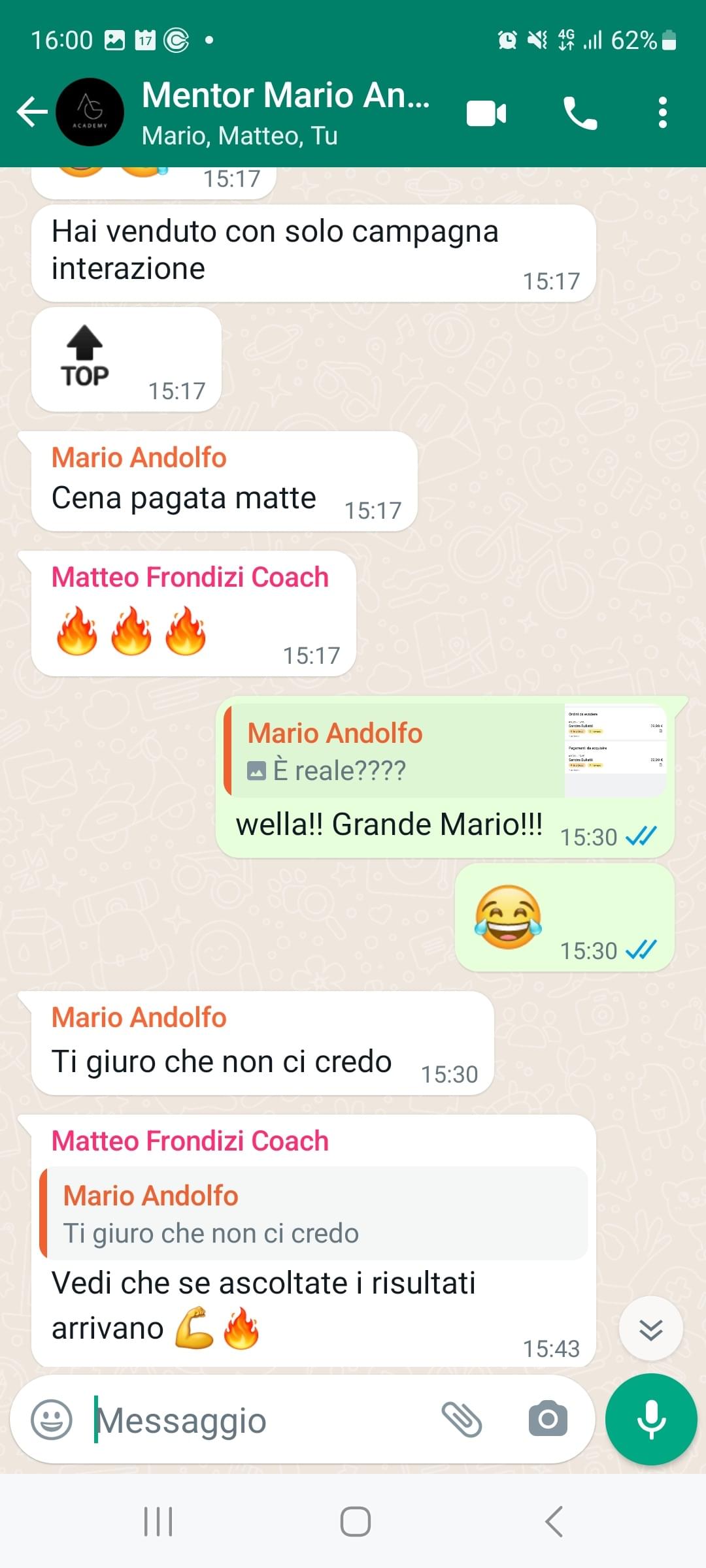The width and height of the screenshot is (706, 1568).
Task: Open the attachment paperclip
Action: pos(462,1419)
